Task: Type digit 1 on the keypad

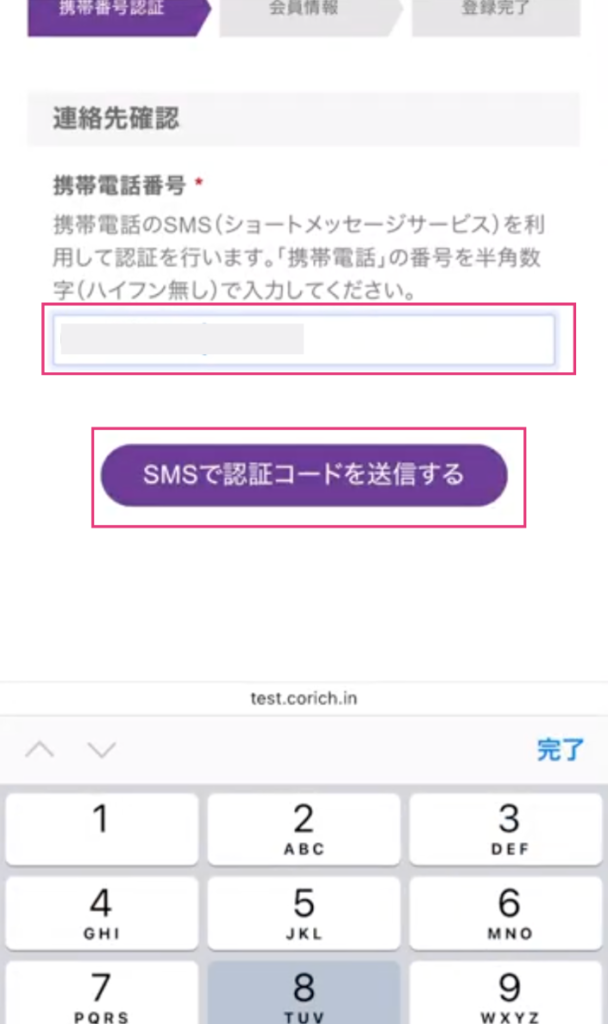Action: point(101,829)
